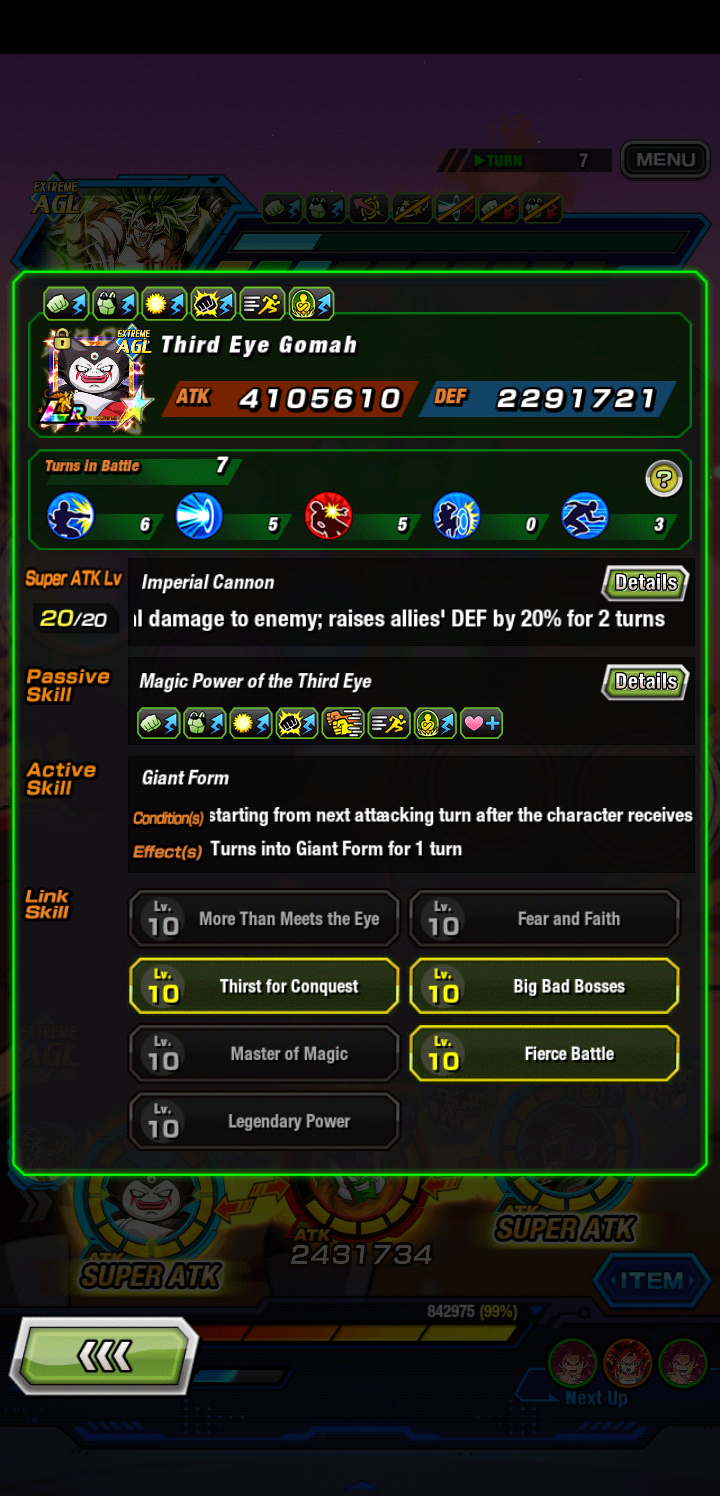Select the Big Bad Bosses link skill
Screen dimensions: 720x1496
click(x=544, y=986)
